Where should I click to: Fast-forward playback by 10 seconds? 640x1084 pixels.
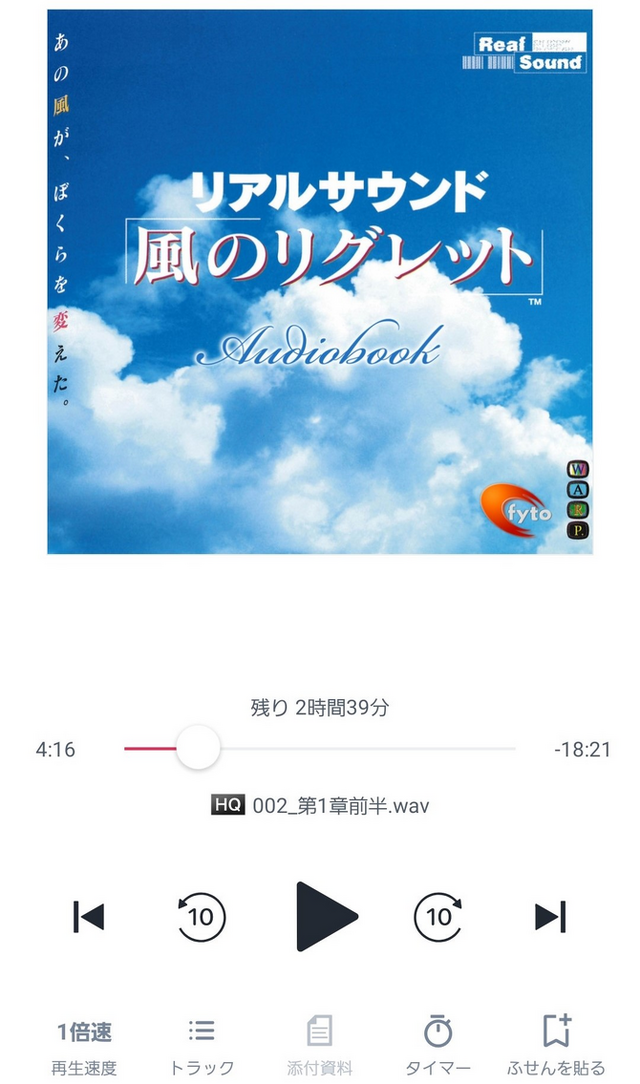coord(439,916)
